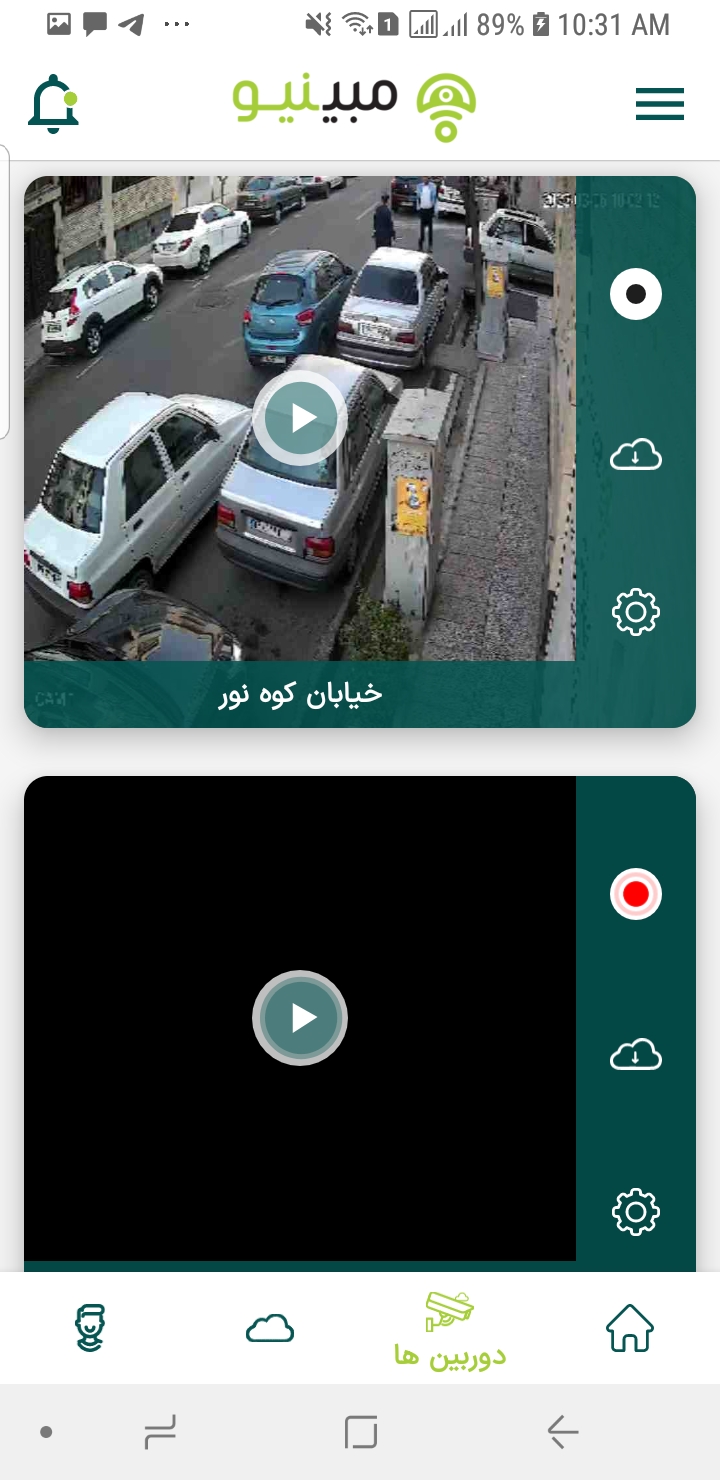This screenshot has height=1480, width=720.
Task: Open settings for خیابان کوه نور camera
Action: [636, 612]
